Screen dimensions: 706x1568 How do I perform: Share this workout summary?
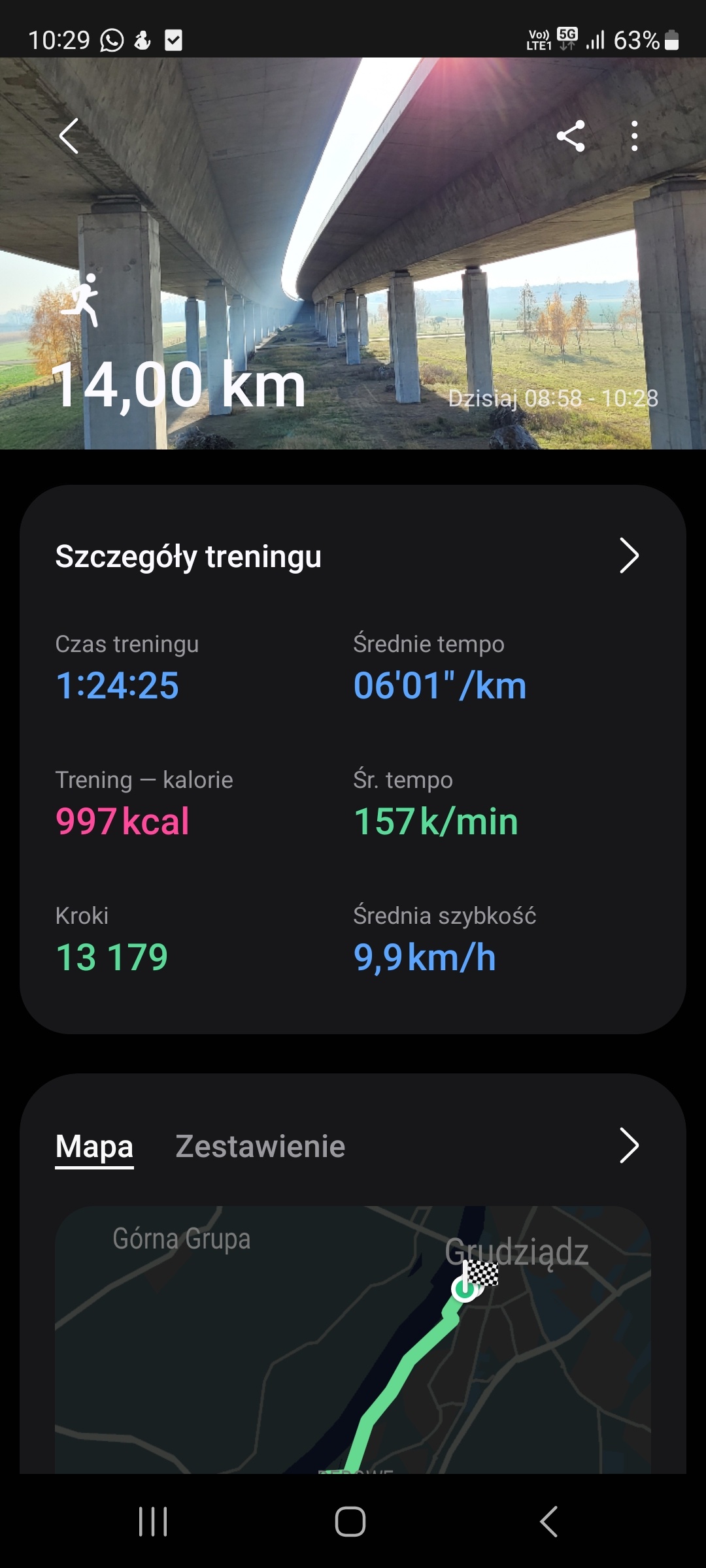570,136
